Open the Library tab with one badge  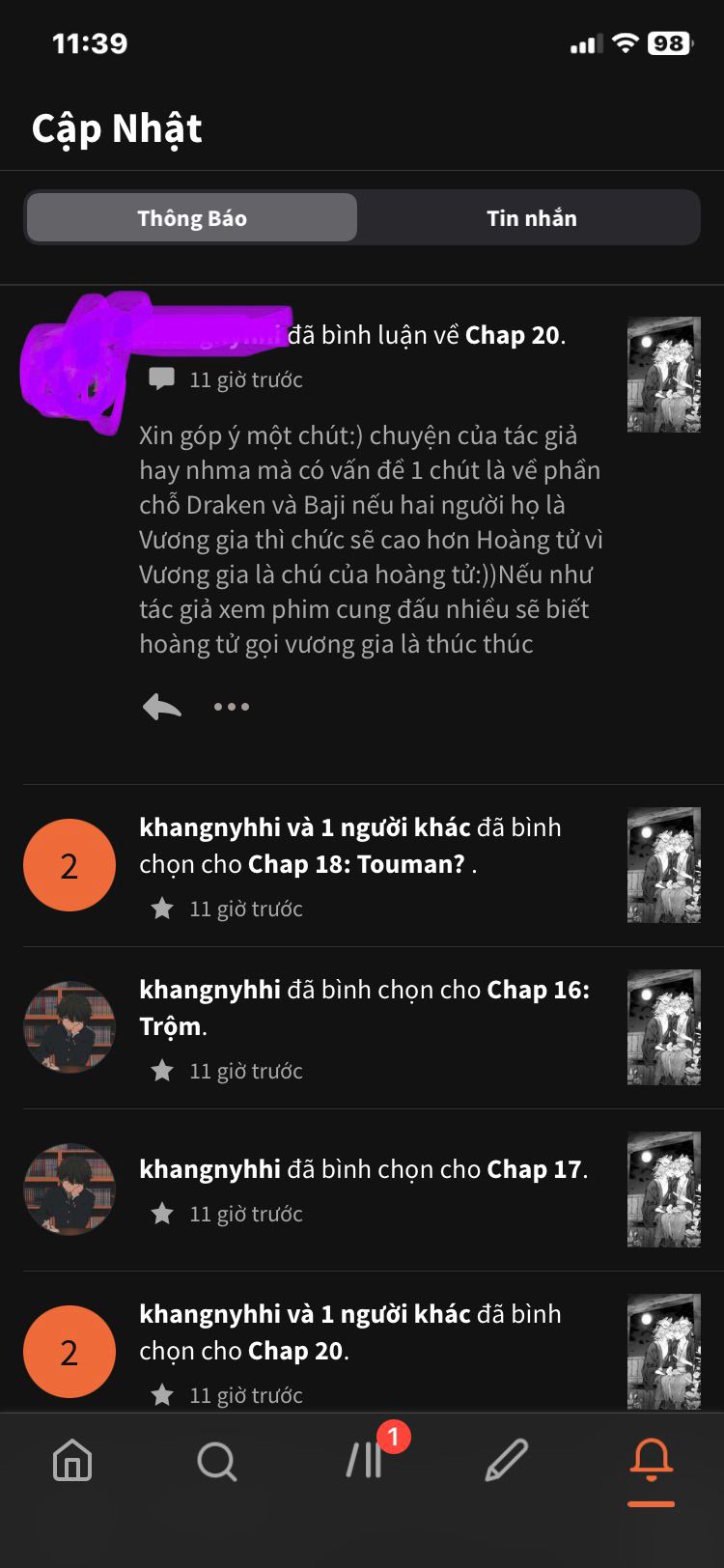click(x=365, y=1461)
